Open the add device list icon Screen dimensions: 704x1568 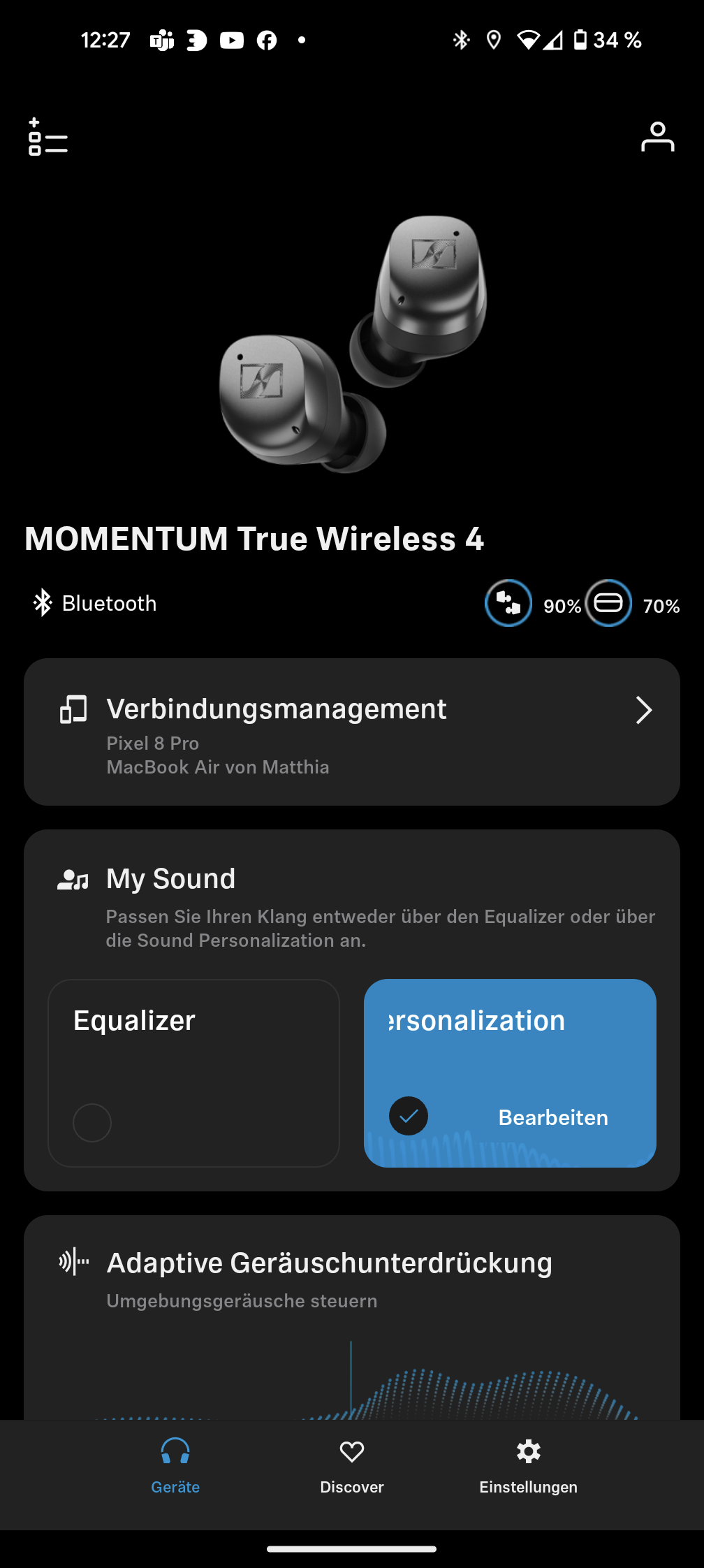point(47,137)
